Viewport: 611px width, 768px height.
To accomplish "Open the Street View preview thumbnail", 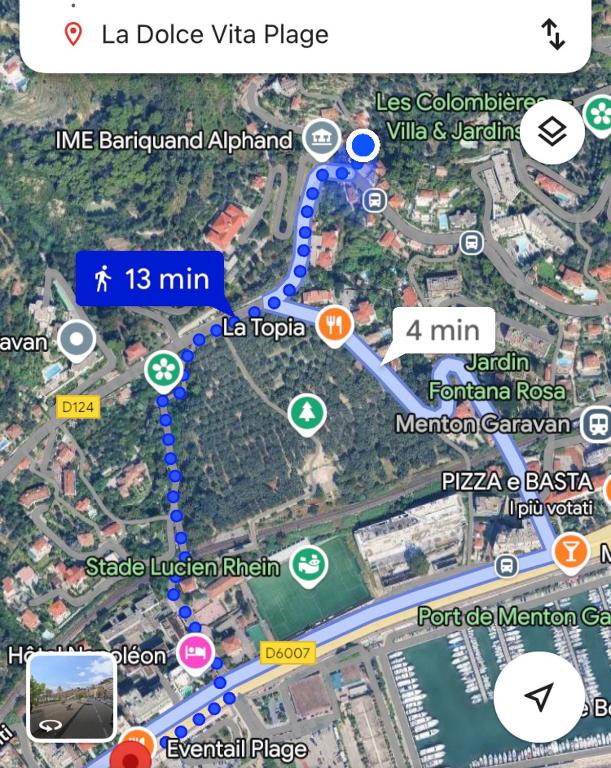I will pyautogui.click(x=72, y=696).
